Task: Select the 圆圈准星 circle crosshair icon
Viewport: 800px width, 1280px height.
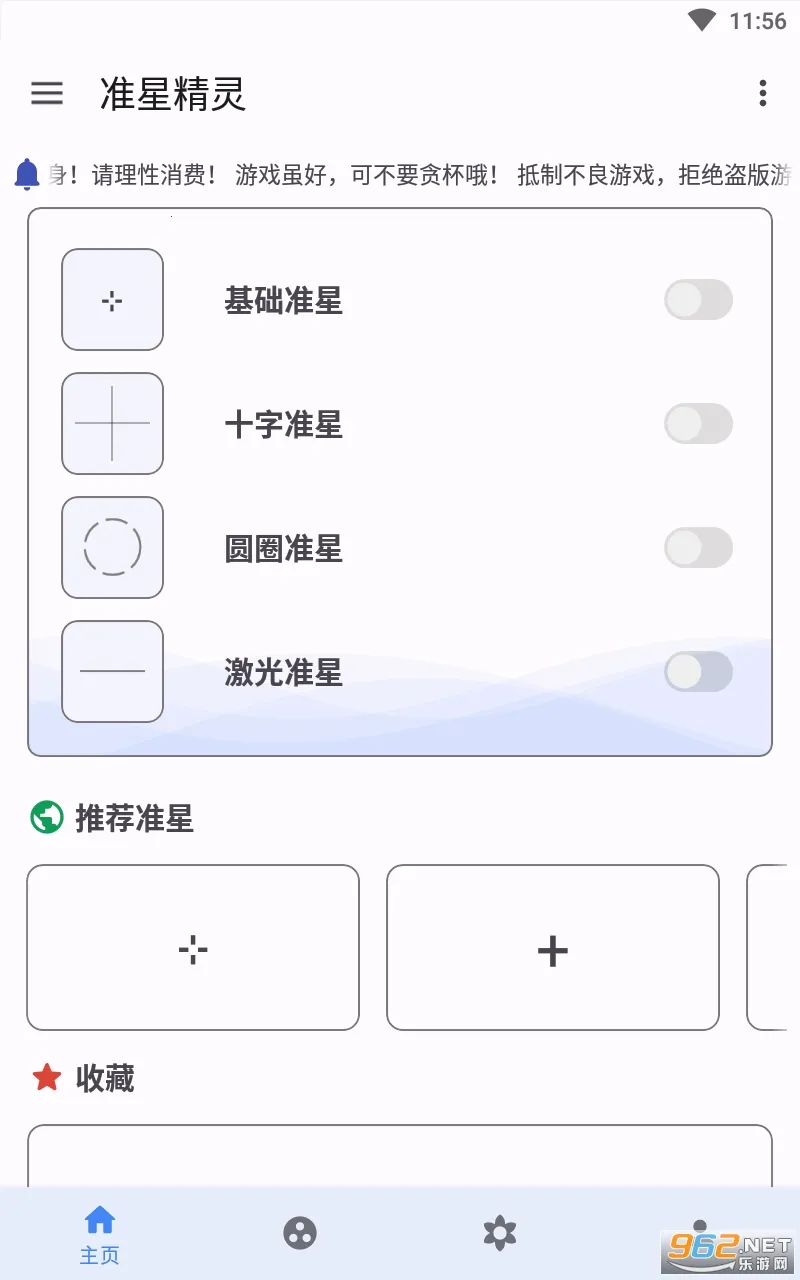Action: pyautogui.click(x=112, y=548)
